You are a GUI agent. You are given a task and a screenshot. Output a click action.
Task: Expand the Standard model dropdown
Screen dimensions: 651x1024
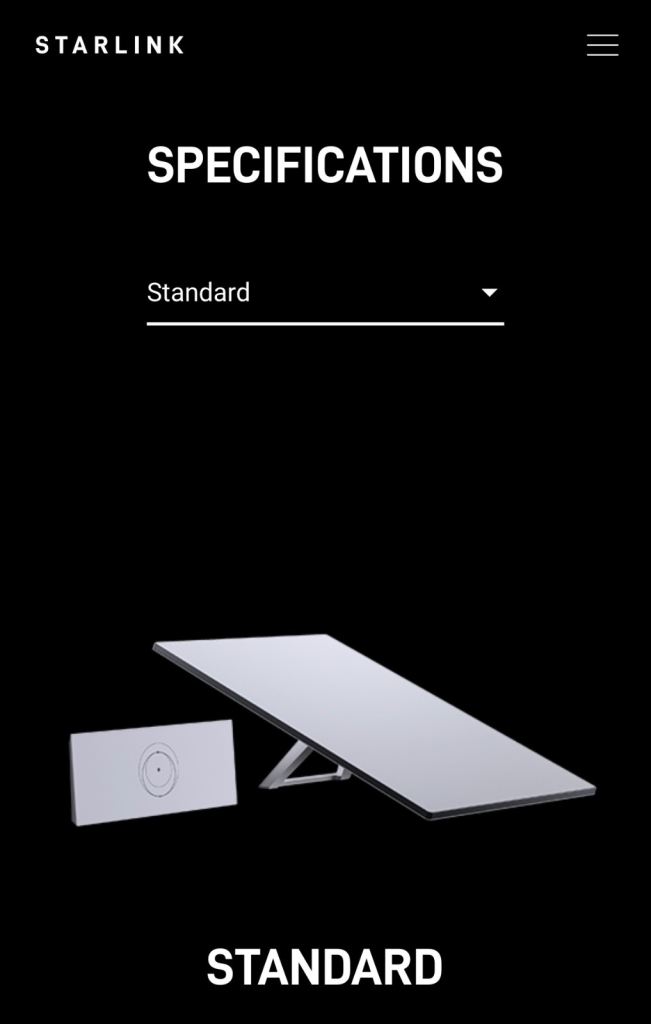tap(325, 293)
